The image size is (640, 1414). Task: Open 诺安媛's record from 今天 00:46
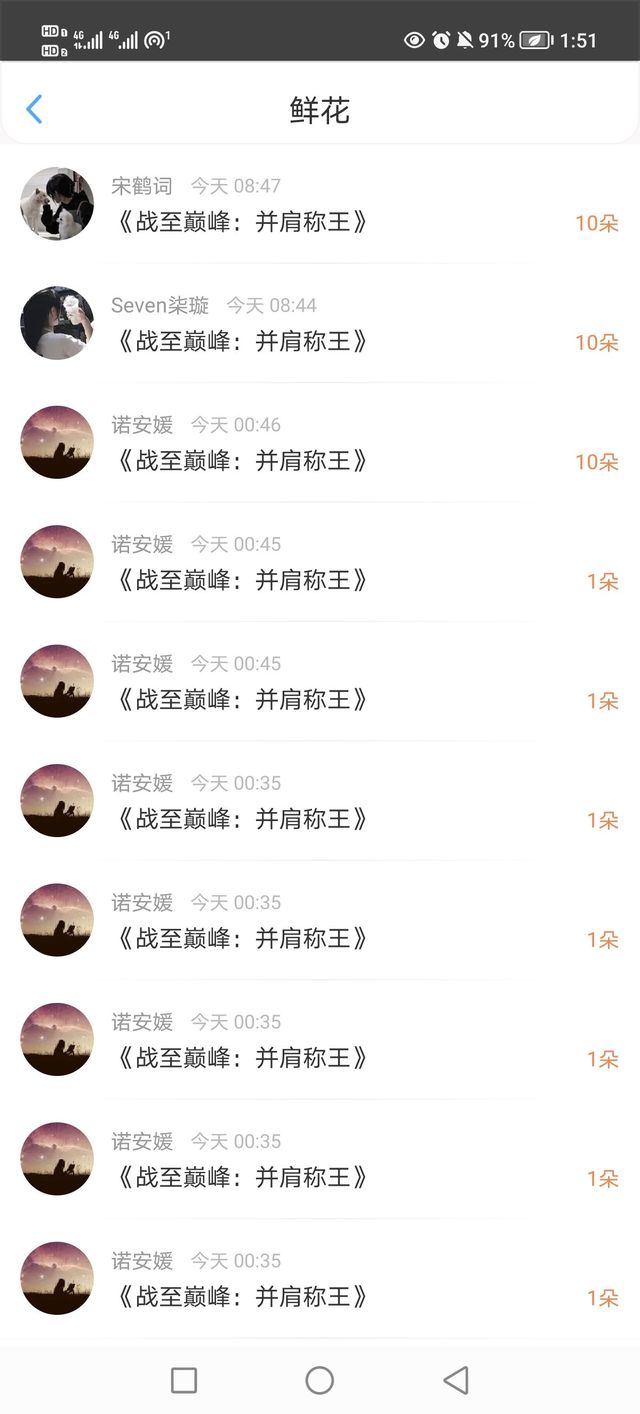click(x=320, y=442)
